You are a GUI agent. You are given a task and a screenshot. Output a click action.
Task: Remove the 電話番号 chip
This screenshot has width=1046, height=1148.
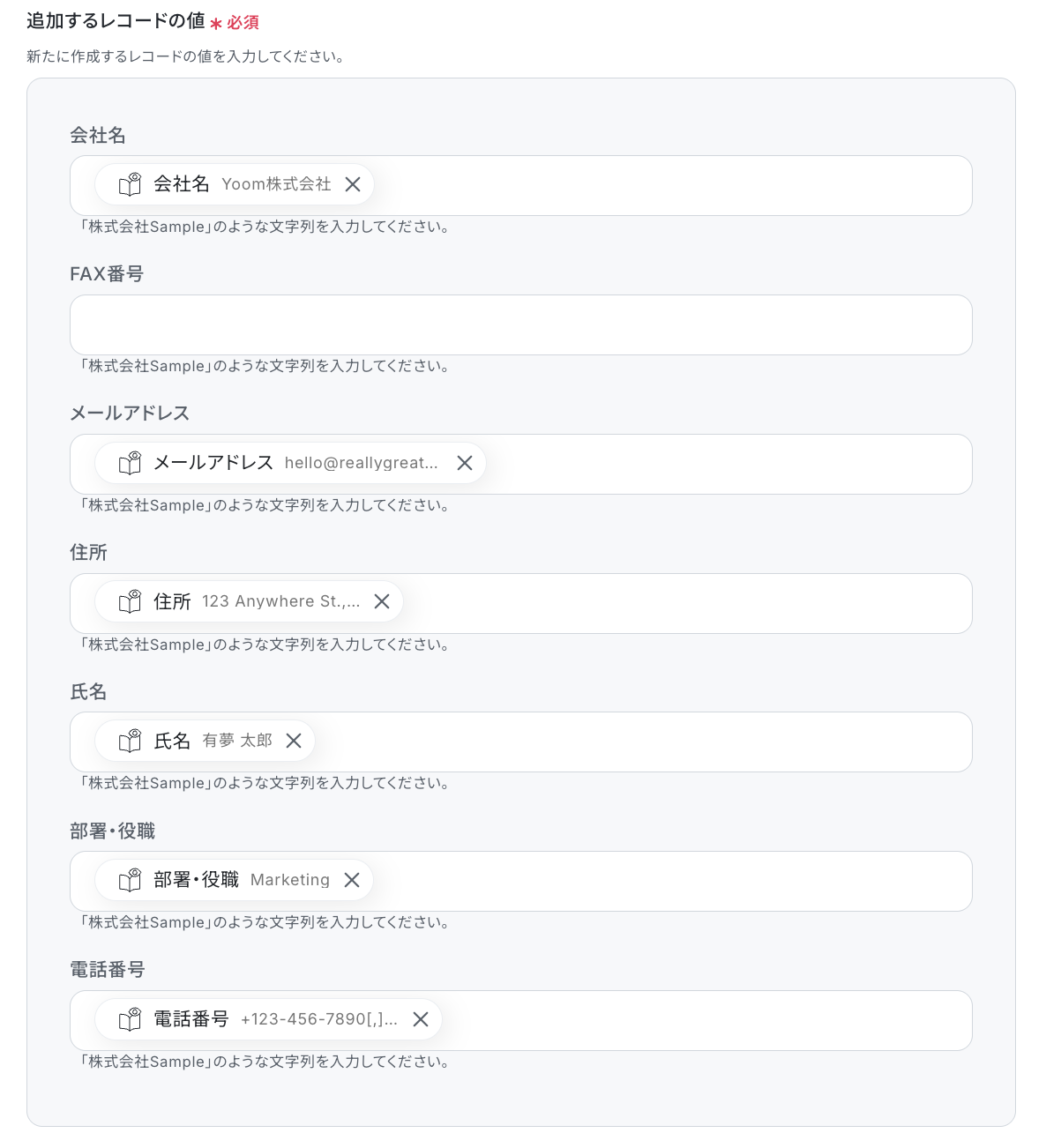(x=421, y=1019)
